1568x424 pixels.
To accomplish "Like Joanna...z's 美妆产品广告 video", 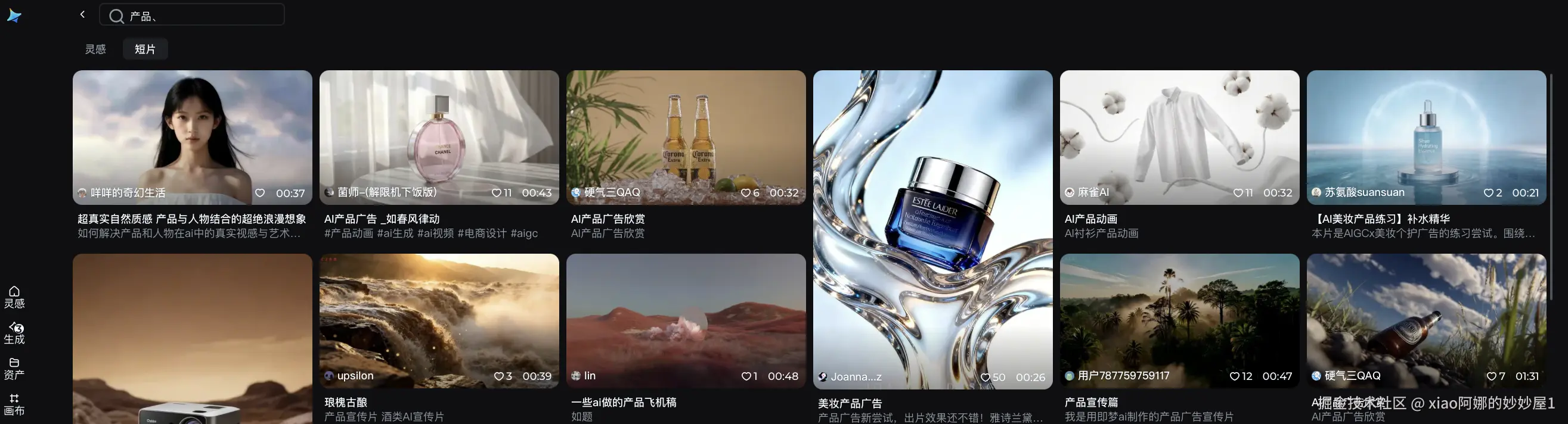I will click(986, 377).
